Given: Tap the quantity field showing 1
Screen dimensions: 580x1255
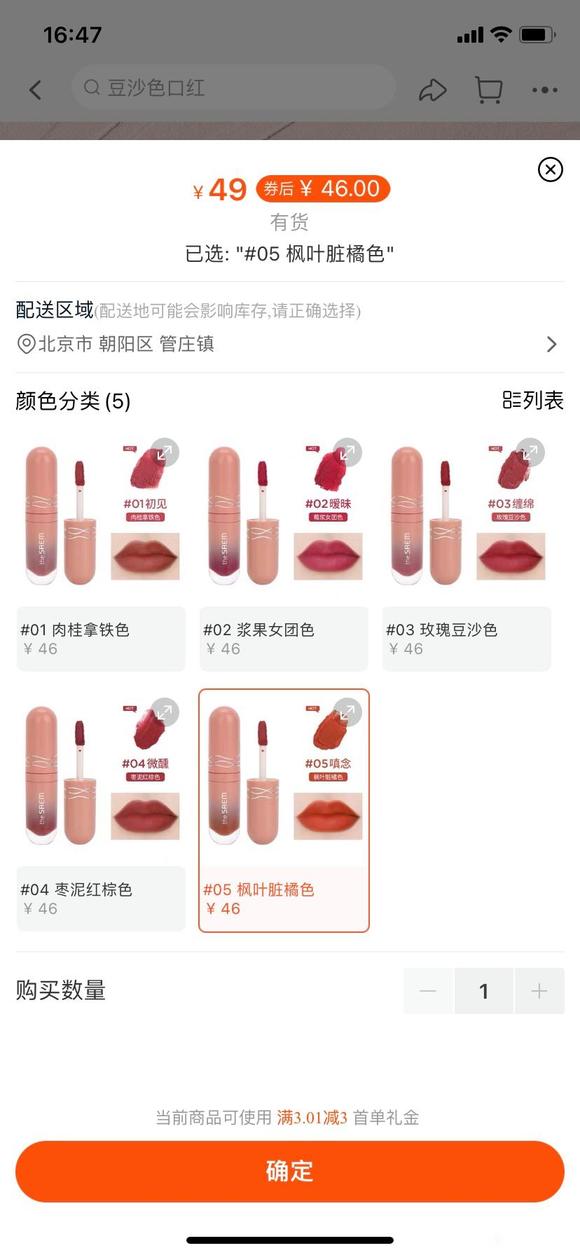Looking at the screenshot, I should [x=484, y=991].
